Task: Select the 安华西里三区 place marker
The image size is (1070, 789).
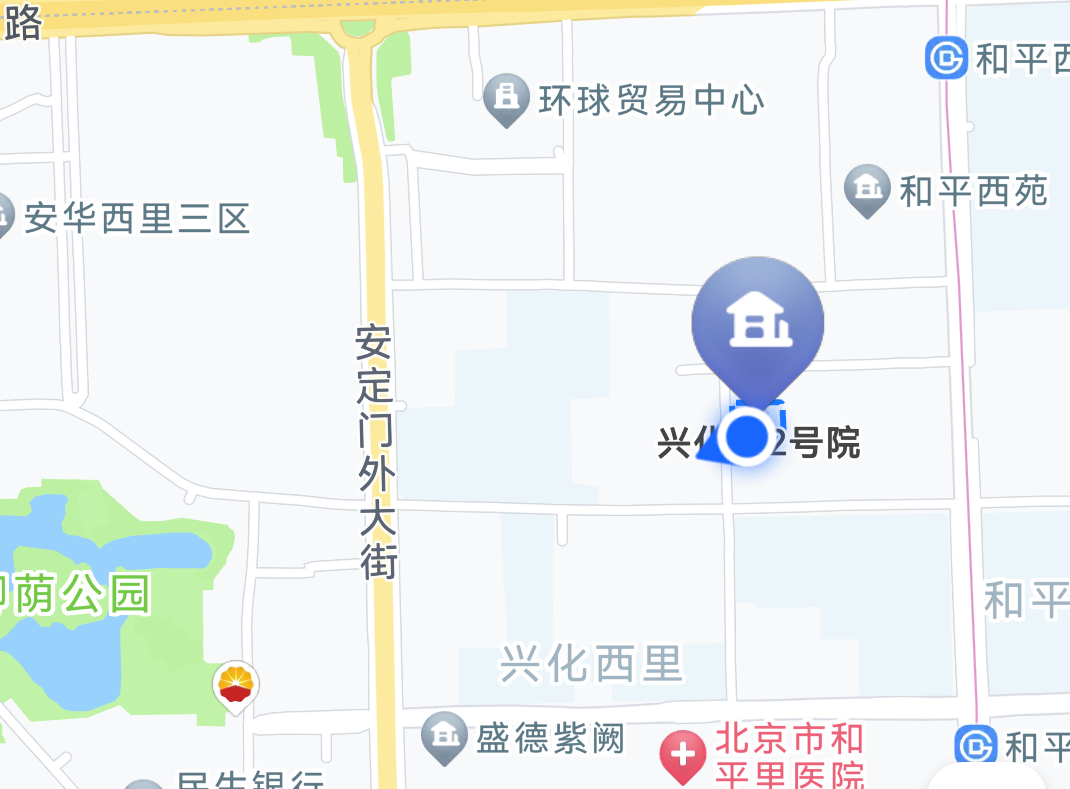Action: point(5,216)
